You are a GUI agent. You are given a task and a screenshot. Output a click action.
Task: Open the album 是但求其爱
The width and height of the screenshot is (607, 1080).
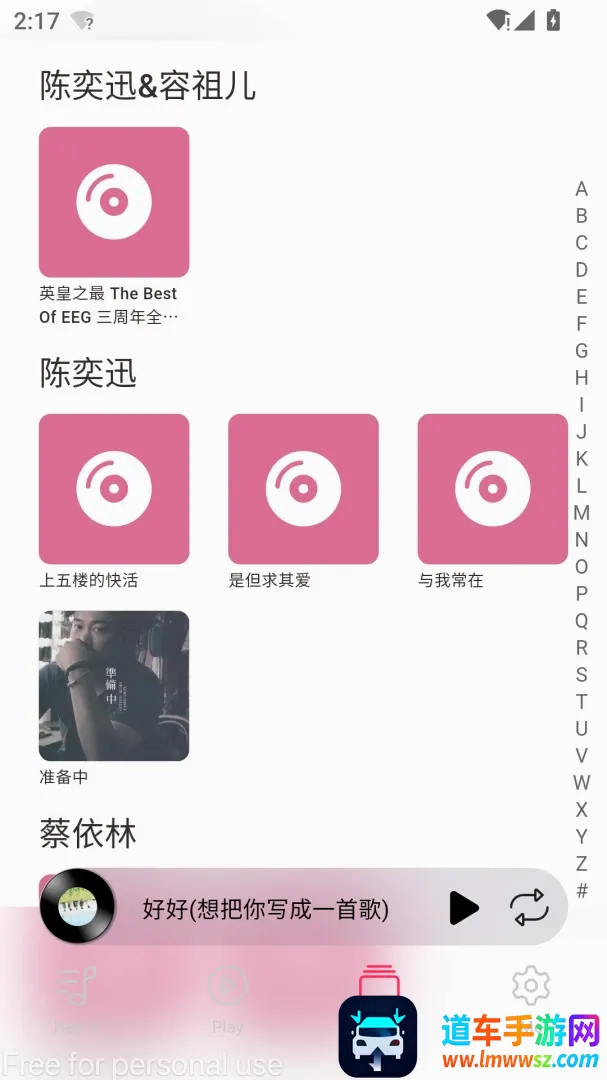pyautogui.click(x=303, y=489)
